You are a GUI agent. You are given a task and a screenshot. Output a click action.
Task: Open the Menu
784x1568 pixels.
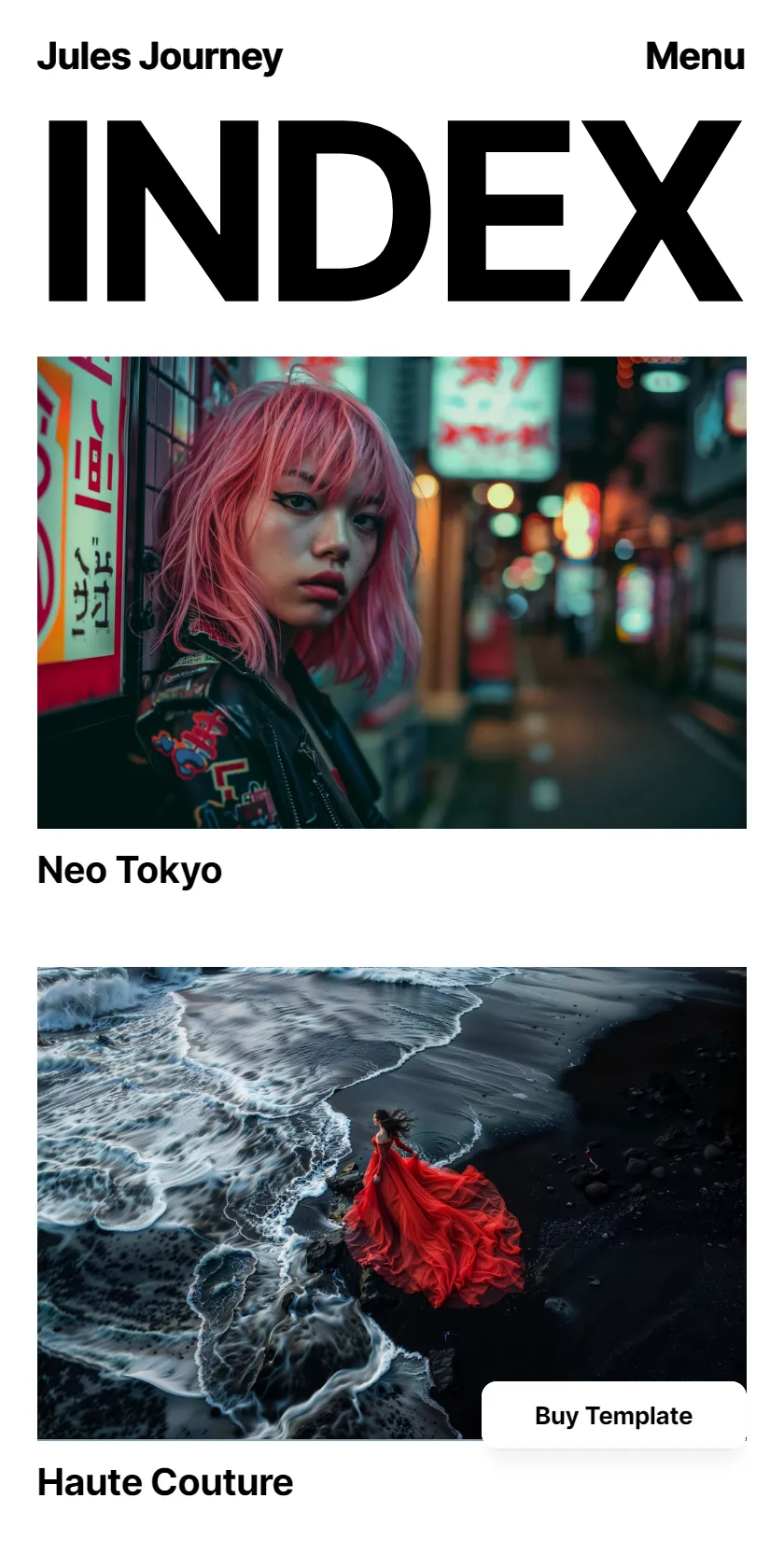694,57
